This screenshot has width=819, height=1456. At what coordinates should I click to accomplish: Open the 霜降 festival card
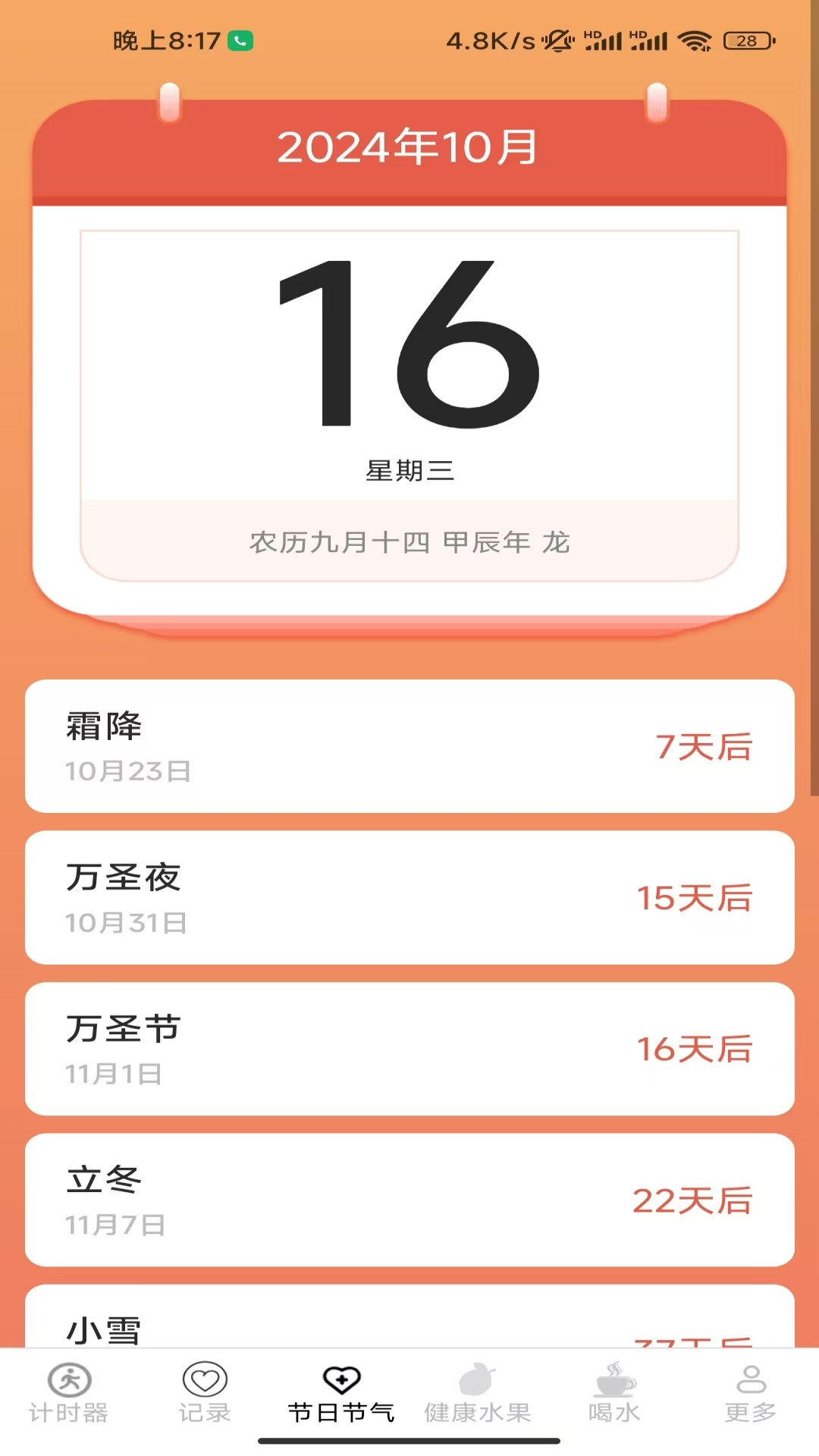coord(409,746)
